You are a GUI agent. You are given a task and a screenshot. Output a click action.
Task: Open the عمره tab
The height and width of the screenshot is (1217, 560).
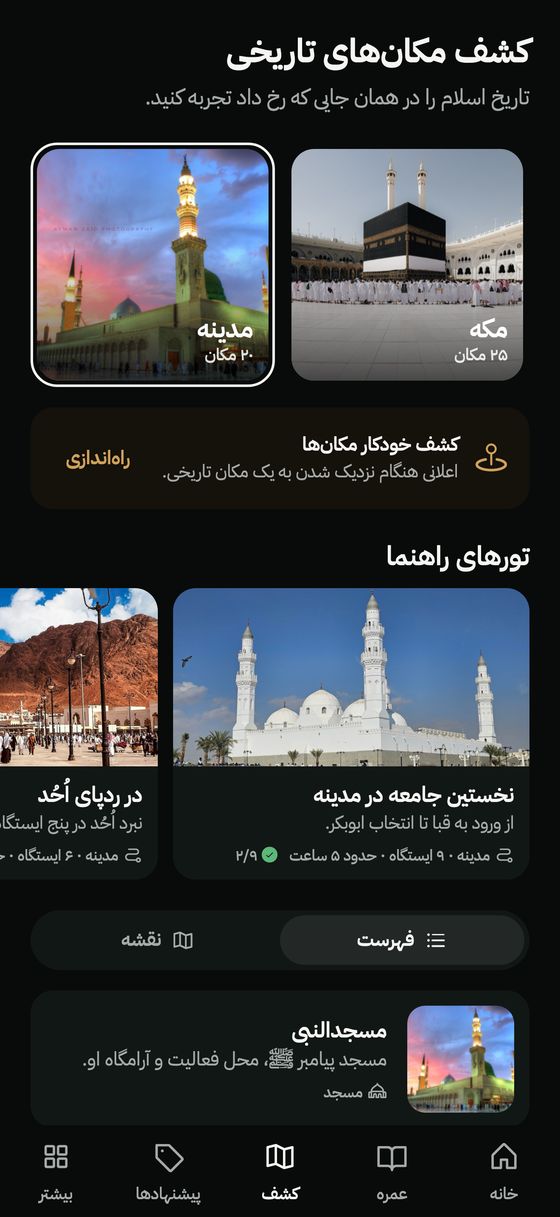point(392,1172)
